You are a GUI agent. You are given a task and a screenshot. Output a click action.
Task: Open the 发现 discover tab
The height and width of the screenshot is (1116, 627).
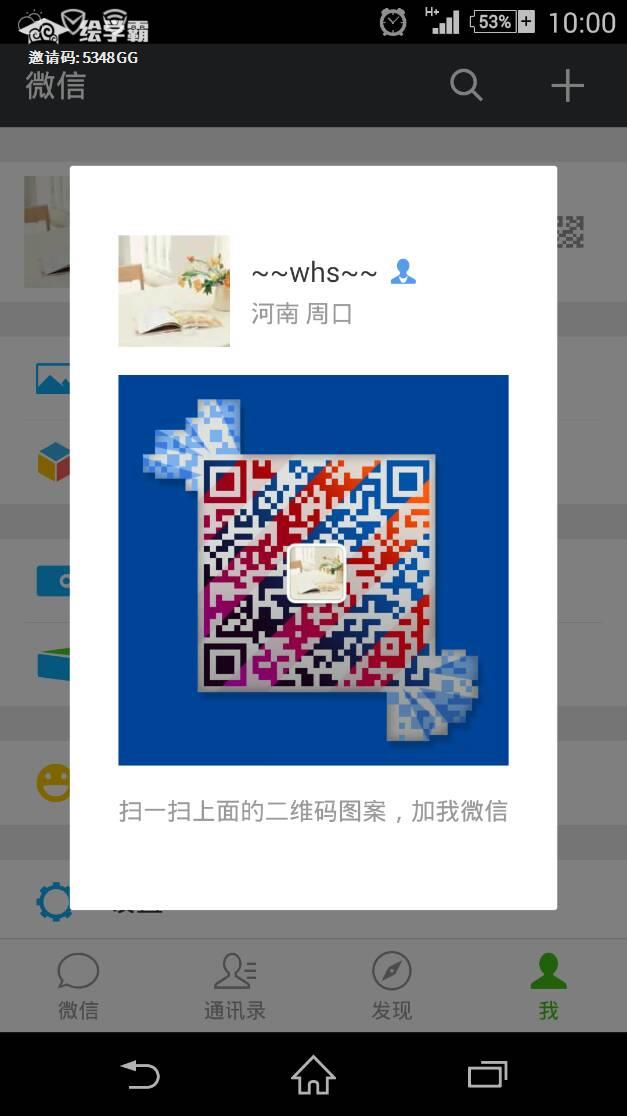pos(391,986)
